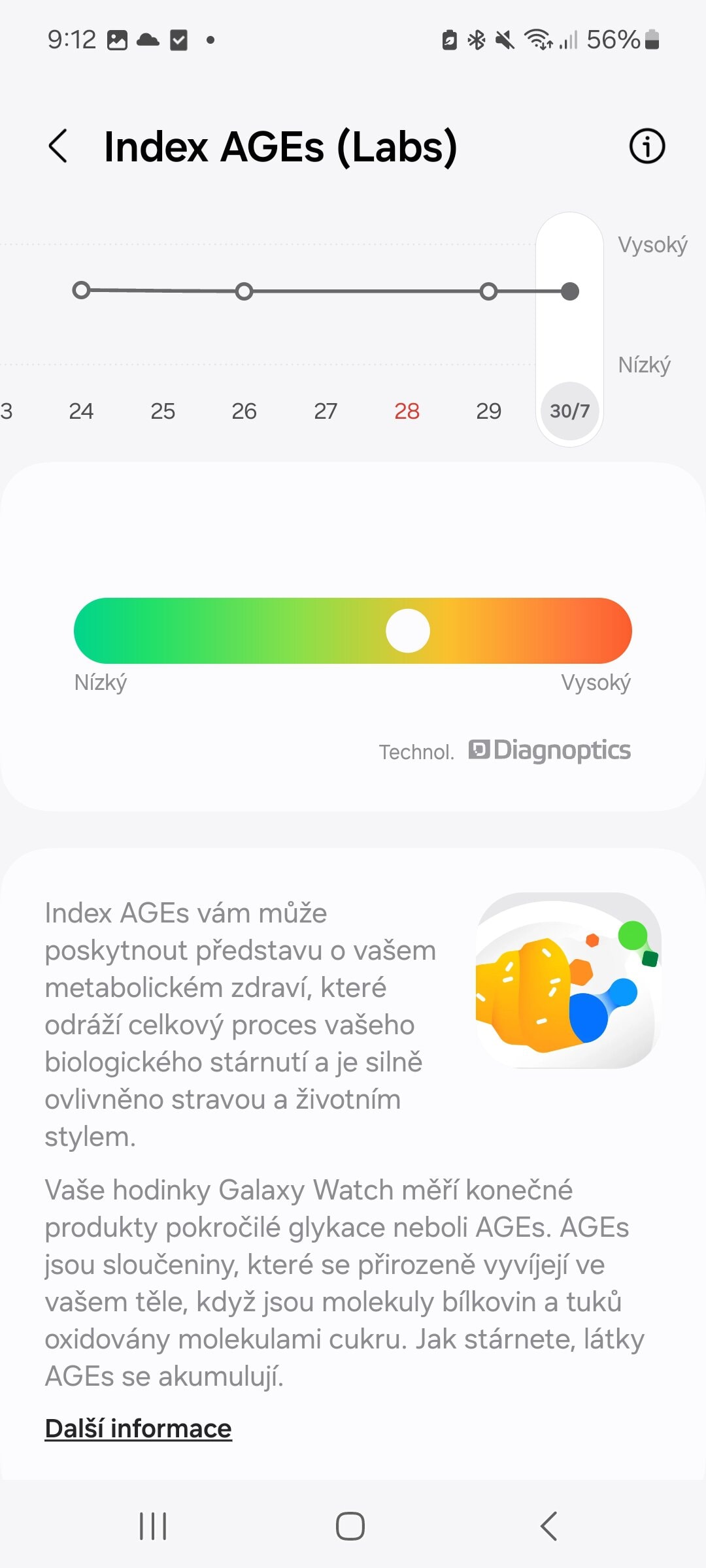Select the 30/7 date on chart

tap(569, 411)
